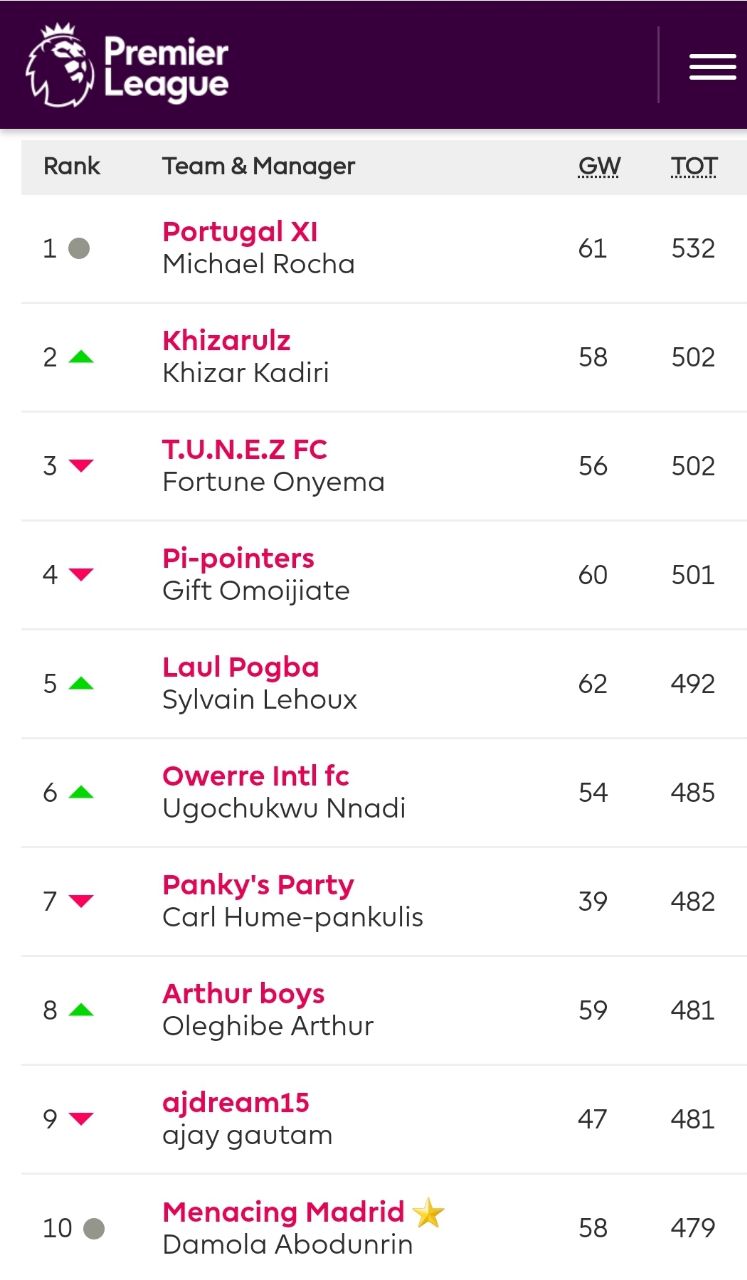Tap the Premier League logo
The height and width of the screenshot is (1280, 747).
127,66
